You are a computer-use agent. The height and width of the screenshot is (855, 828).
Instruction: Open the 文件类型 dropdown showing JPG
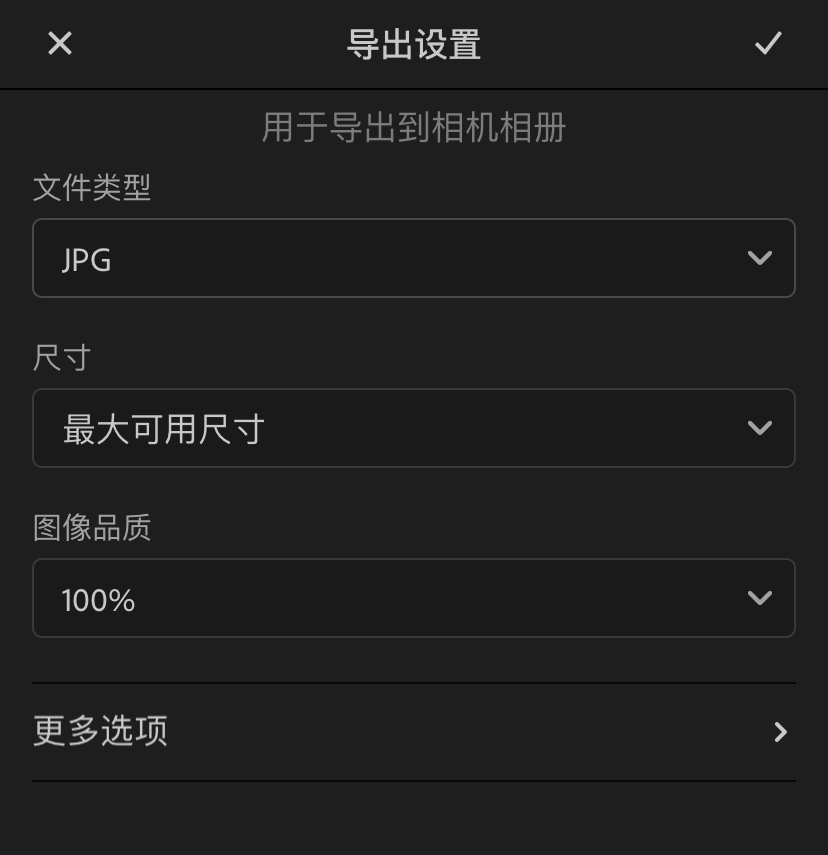tap(414, 258)
